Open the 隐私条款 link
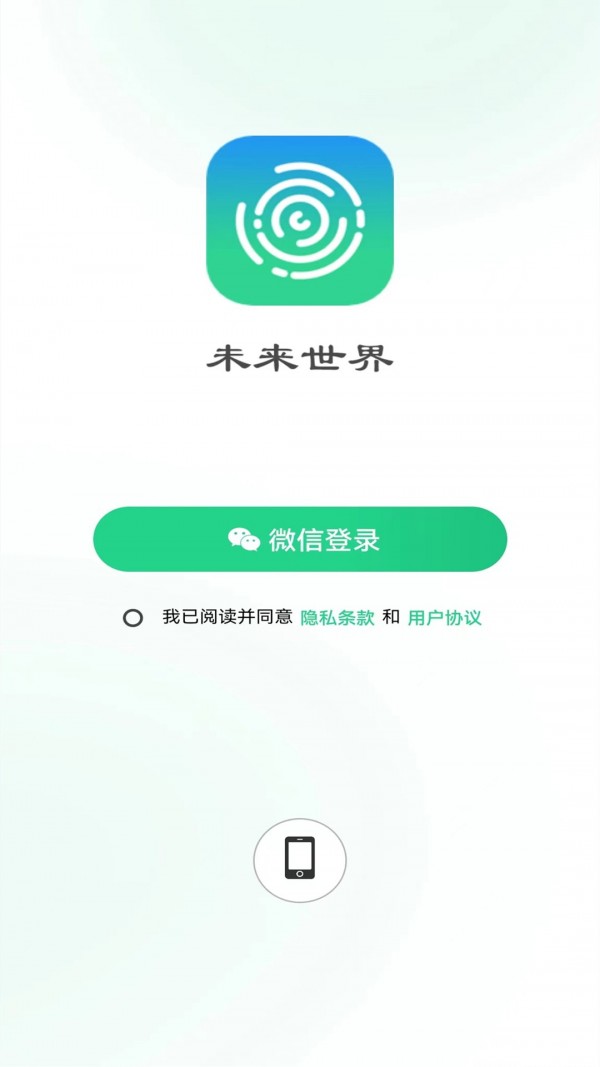 pyautogui.click(x=337, y=618)
